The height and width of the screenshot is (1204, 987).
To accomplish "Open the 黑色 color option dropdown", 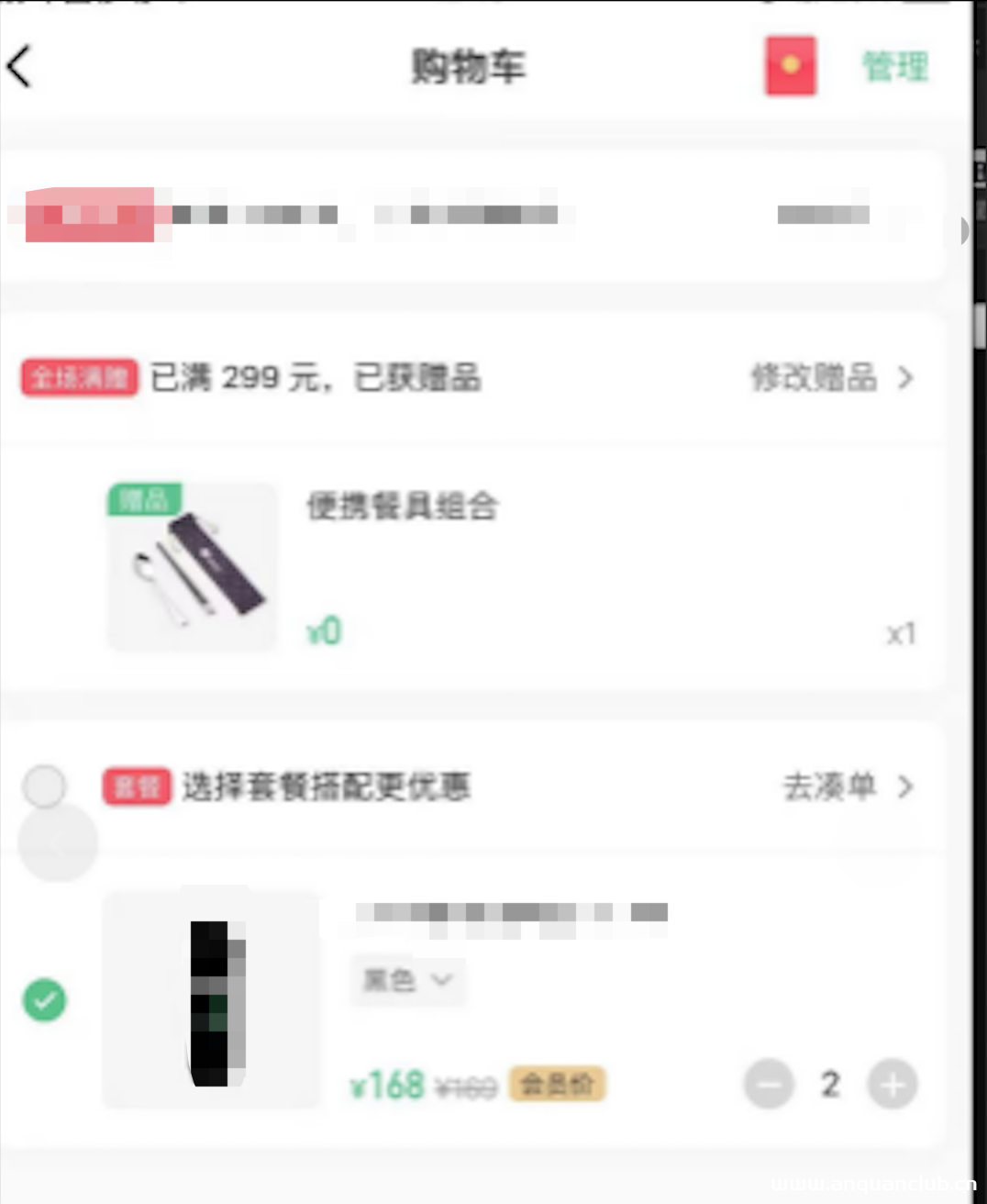I will 406,980.
